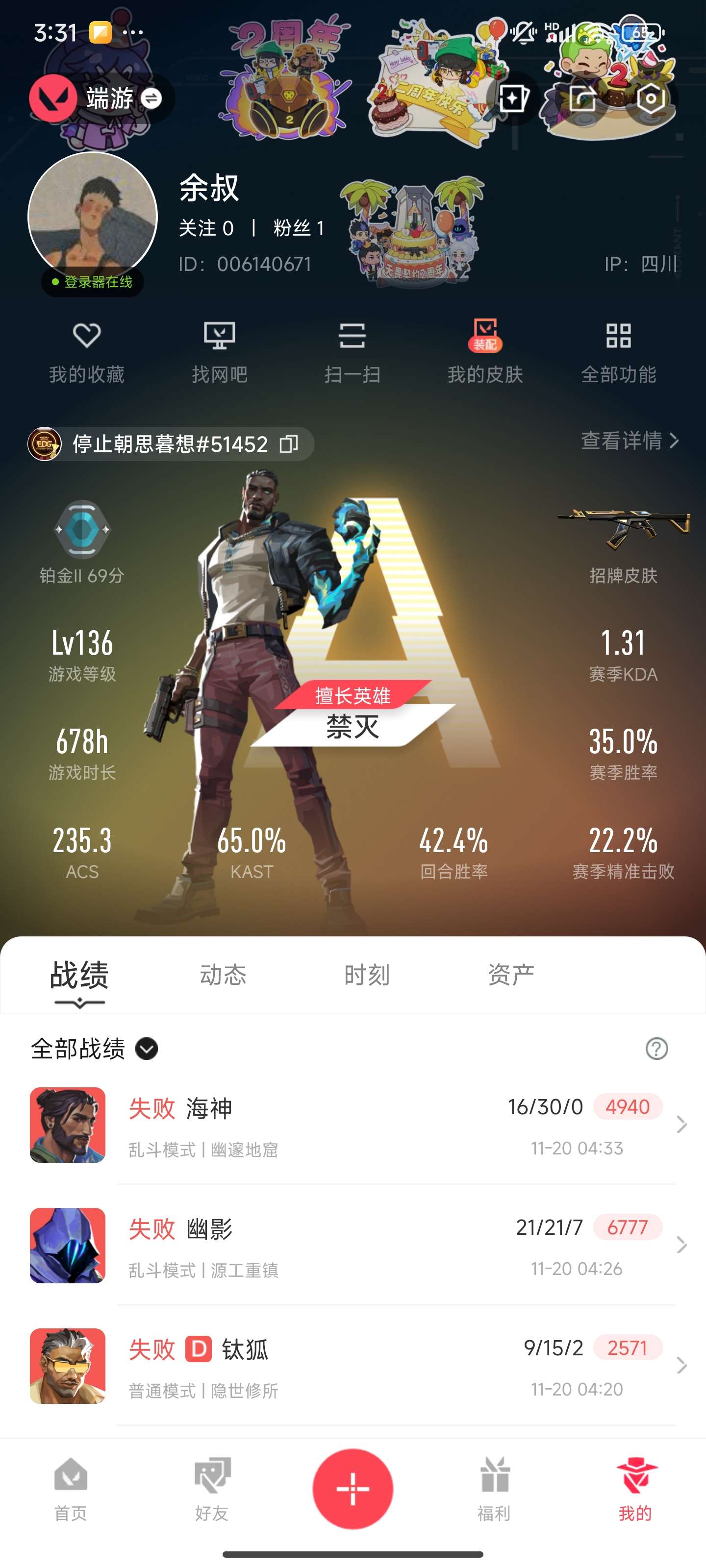Copy game ID 停止朝思暮想#51452
The image size is (706, 1568).
[x=289, y=444]
